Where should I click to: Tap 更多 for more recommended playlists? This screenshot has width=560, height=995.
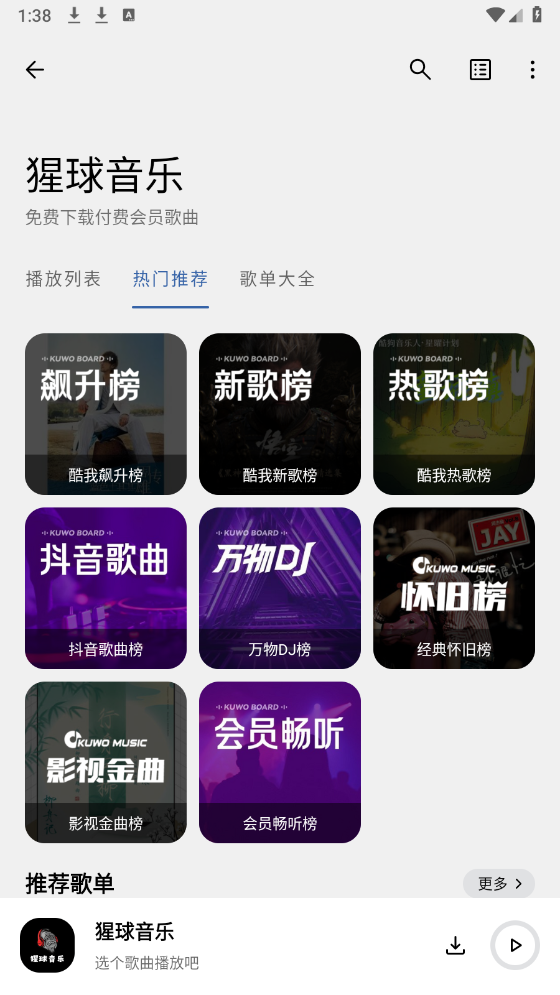pos(499,883)
